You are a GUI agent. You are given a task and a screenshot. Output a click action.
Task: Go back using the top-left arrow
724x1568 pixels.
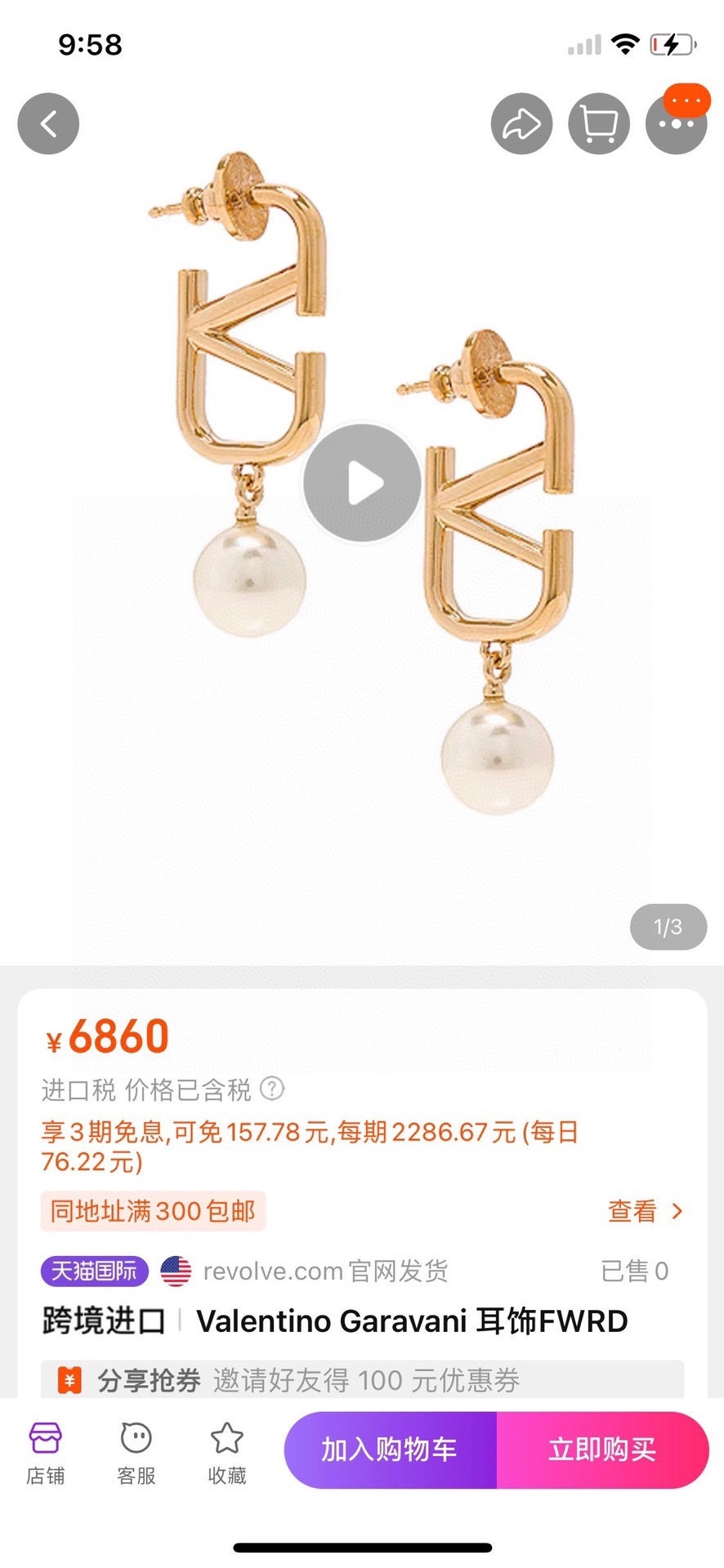coord(48,124)
